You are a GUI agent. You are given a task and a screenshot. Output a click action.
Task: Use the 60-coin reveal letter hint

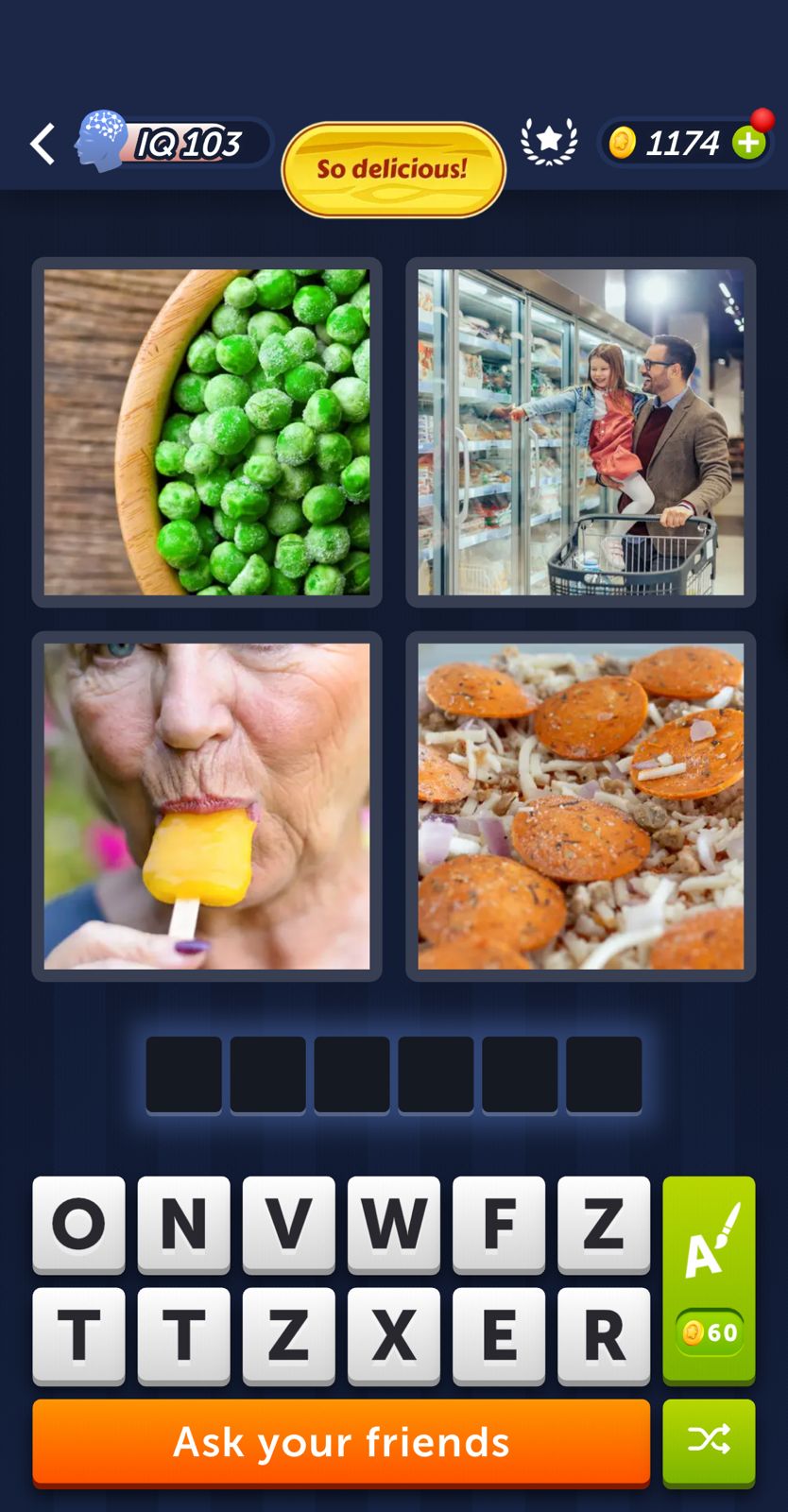709,1280
